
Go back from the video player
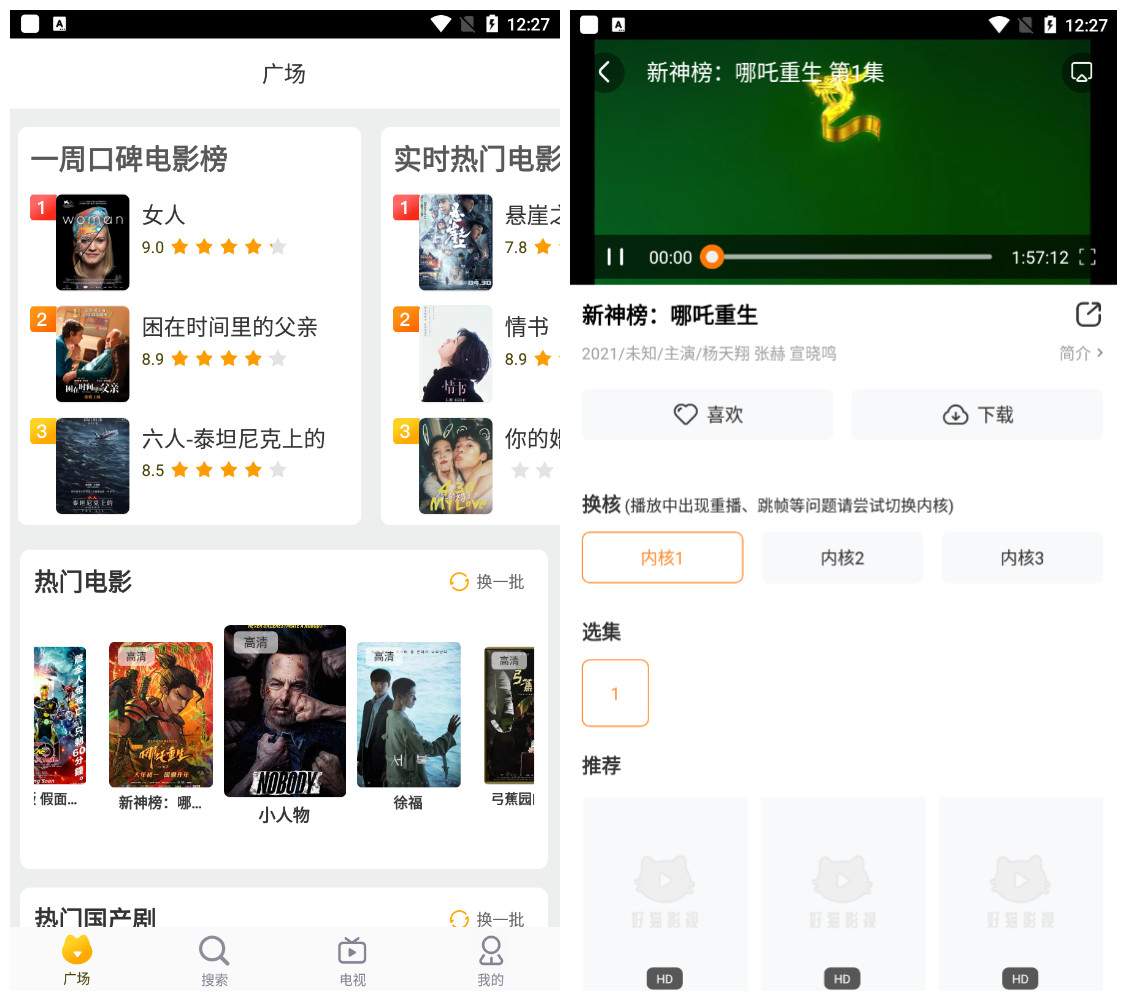(605, 72)
